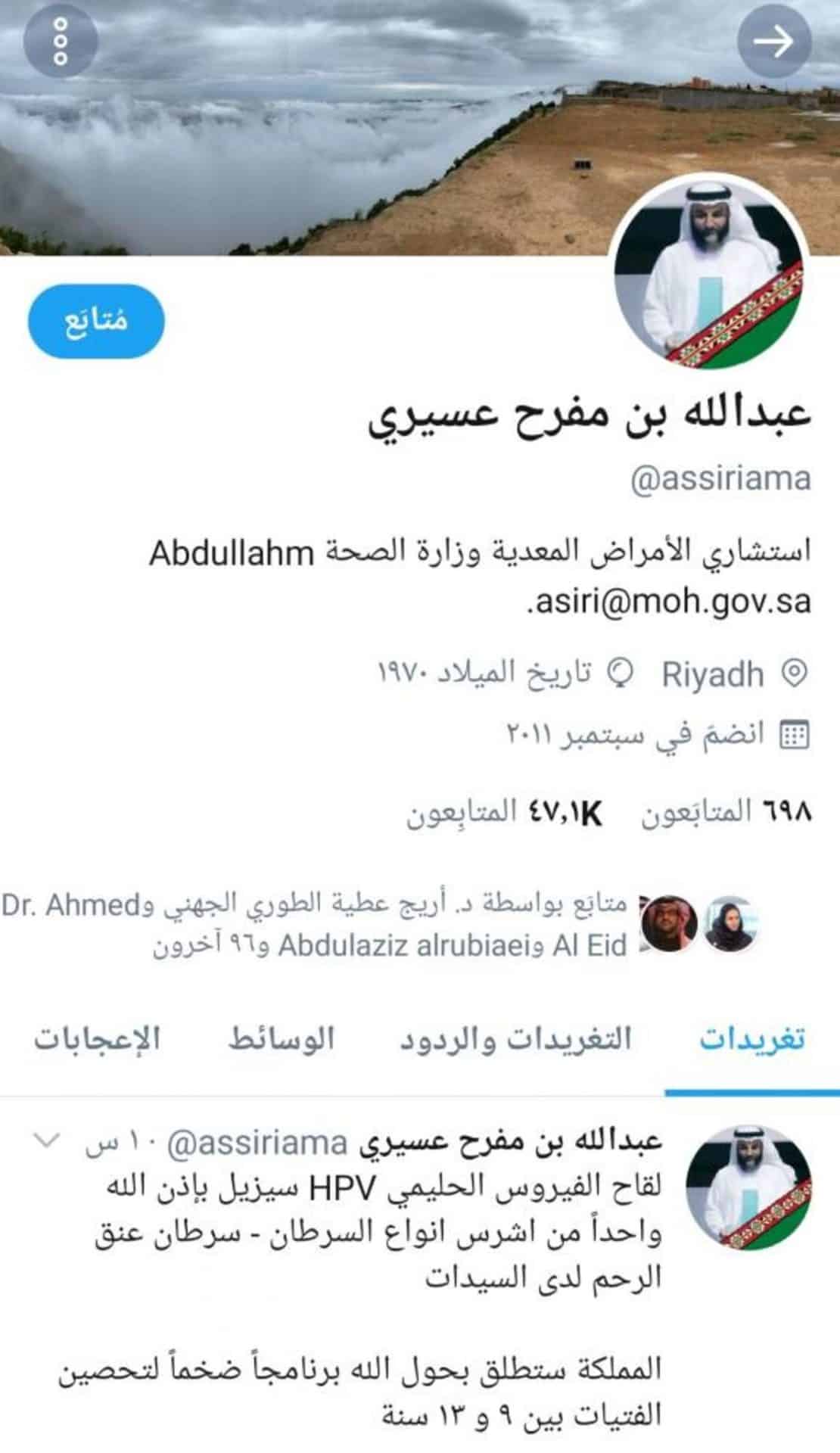The width and height of the screenshot is (840, 1453).
Task: Switch to the التغريدات والردود tab
Action: coord(515,1038)
